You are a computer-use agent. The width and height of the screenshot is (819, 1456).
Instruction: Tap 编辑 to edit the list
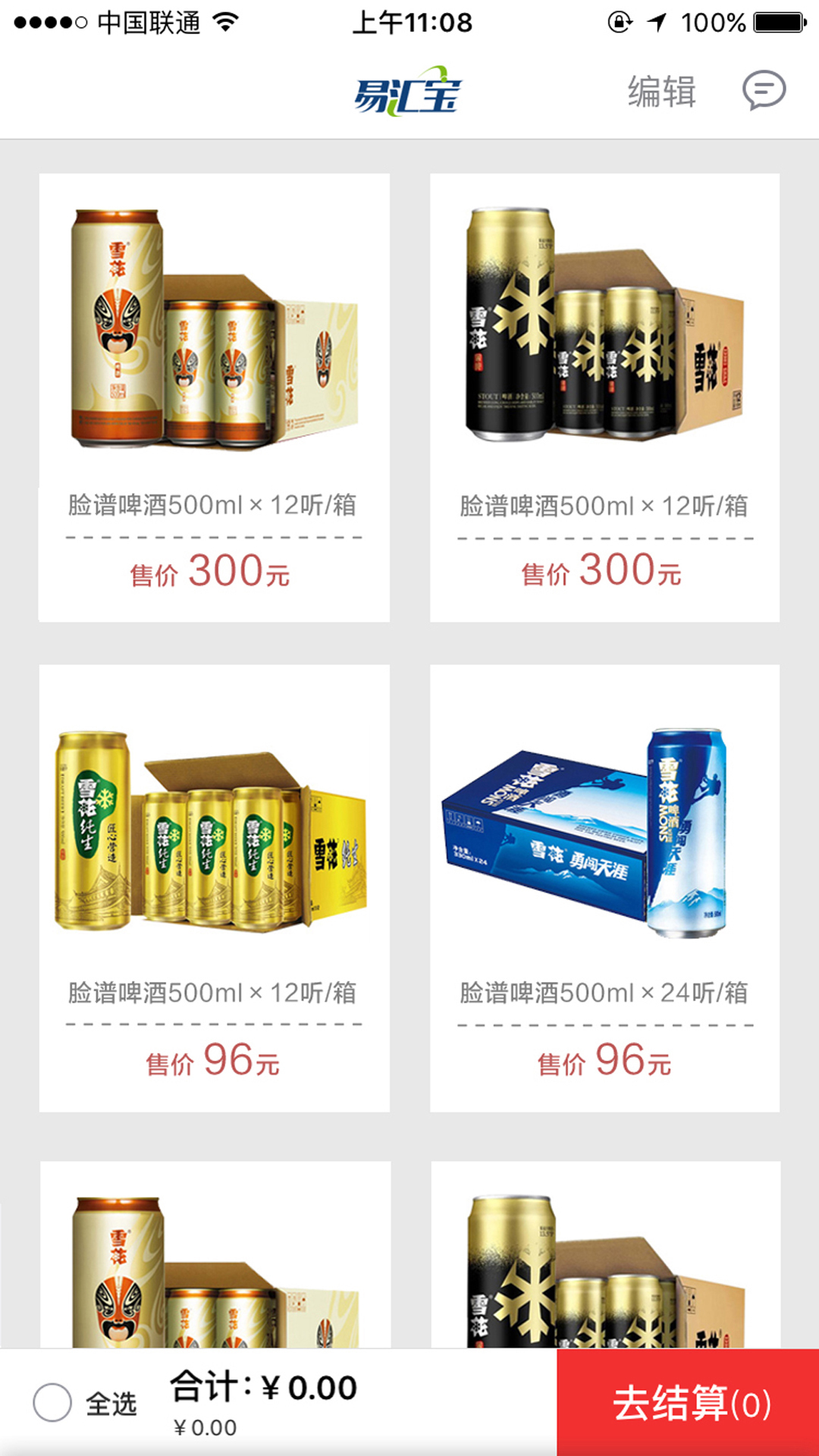[661, 93]
